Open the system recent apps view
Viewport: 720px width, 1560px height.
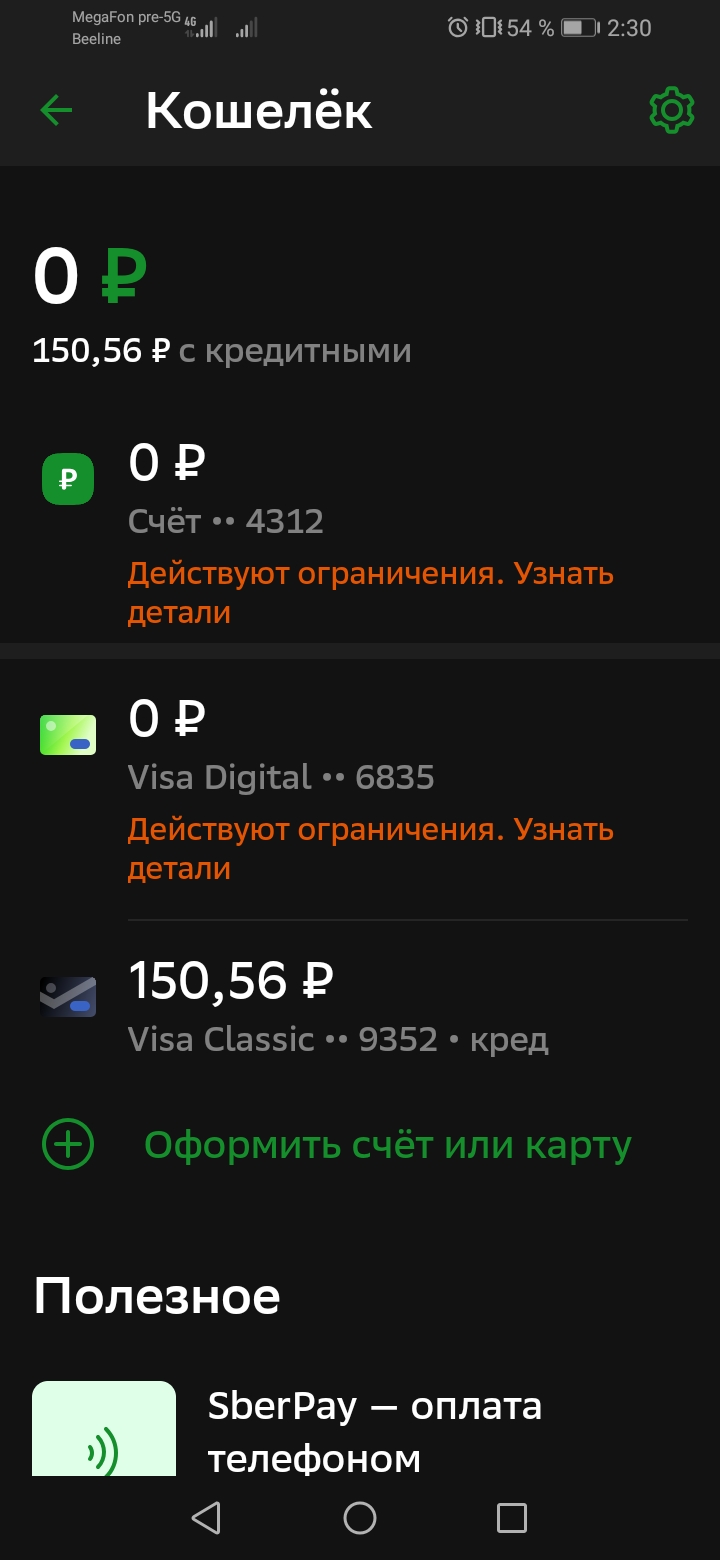[x=512, y=1518]
